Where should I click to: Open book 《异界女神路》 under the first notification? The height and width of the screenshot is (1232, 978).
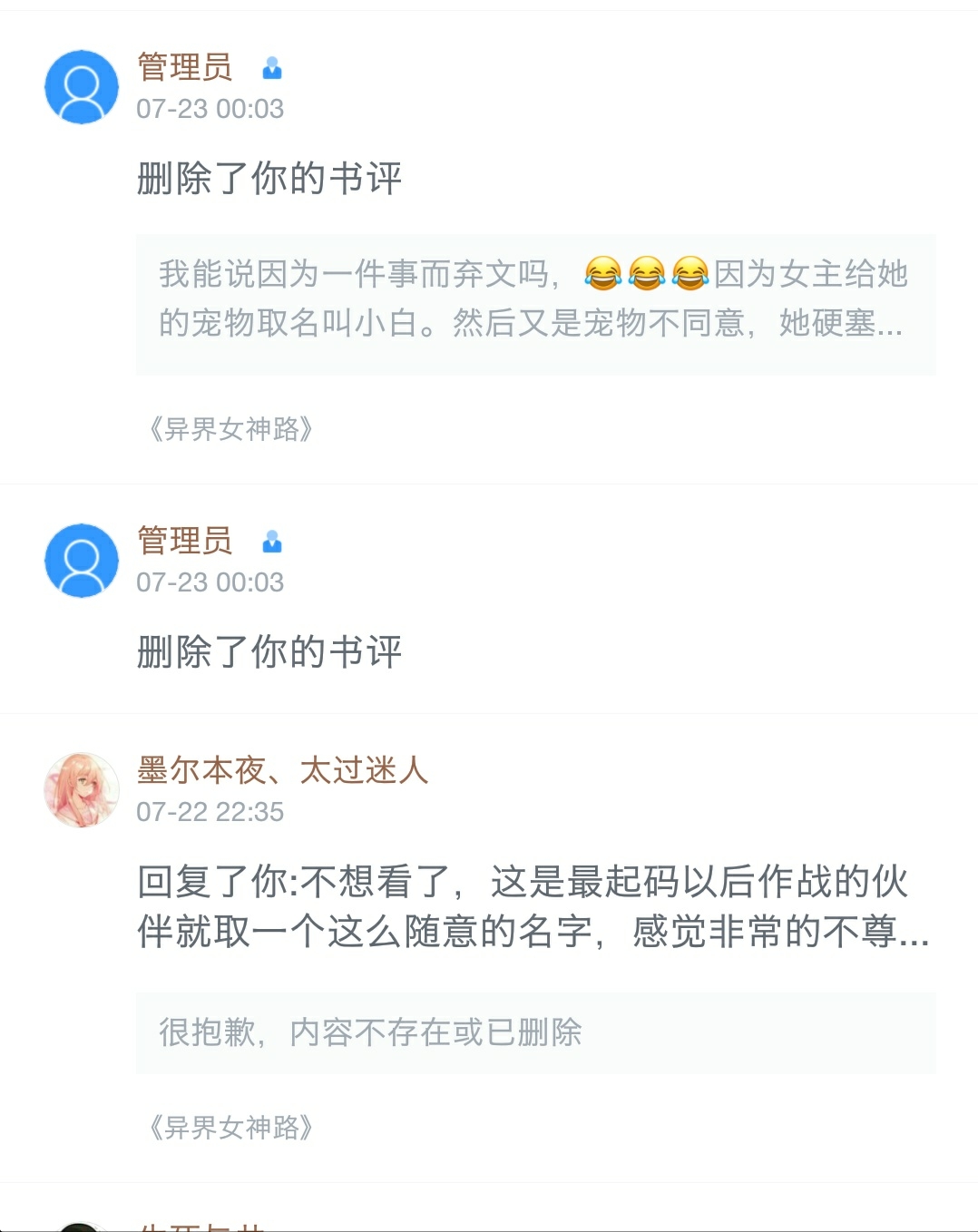coord(230,429)
